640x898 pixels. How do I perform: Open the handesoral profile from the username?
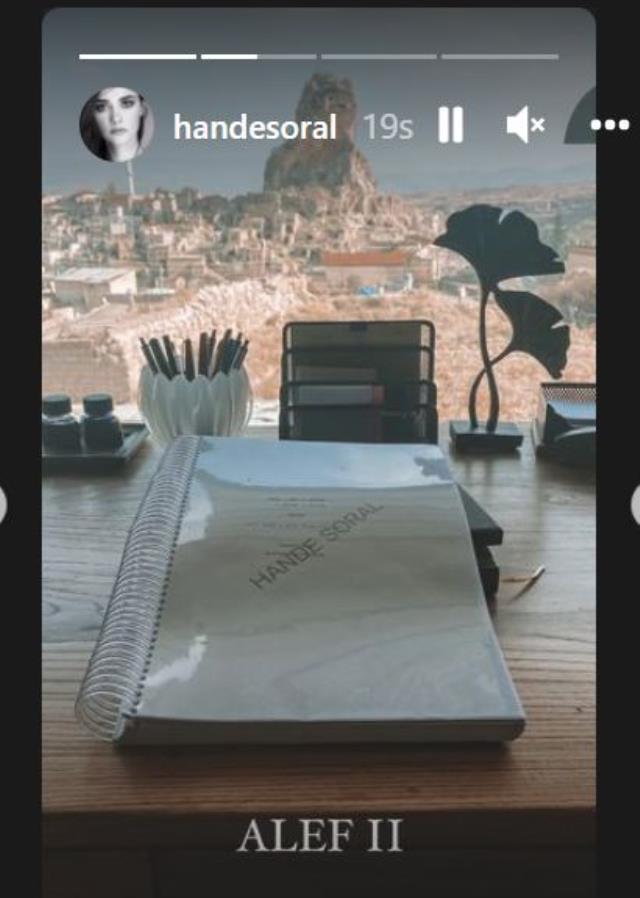pyautogui.click(x=255, y=127)
